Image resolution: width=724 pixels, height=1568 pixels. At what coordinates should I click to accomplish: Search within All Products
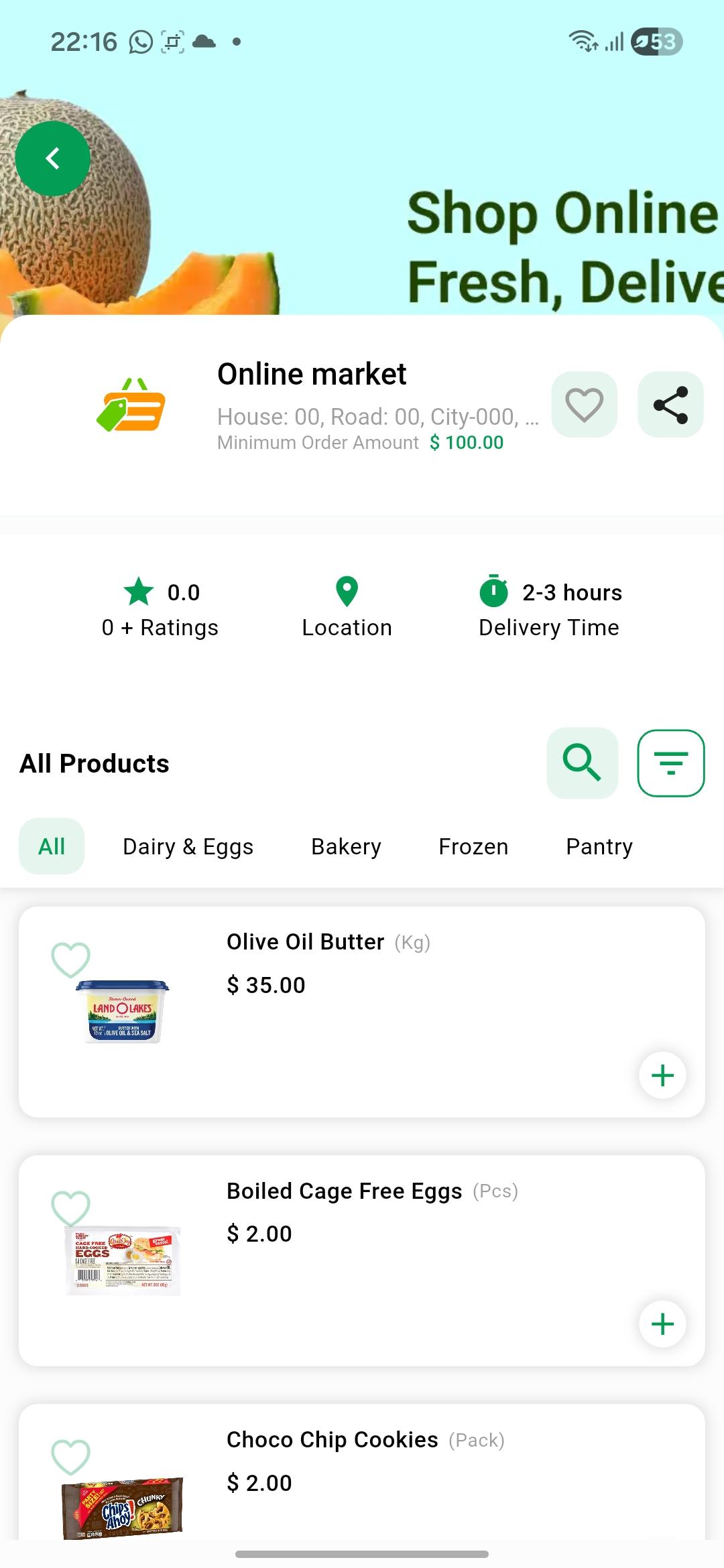[582, 763]
